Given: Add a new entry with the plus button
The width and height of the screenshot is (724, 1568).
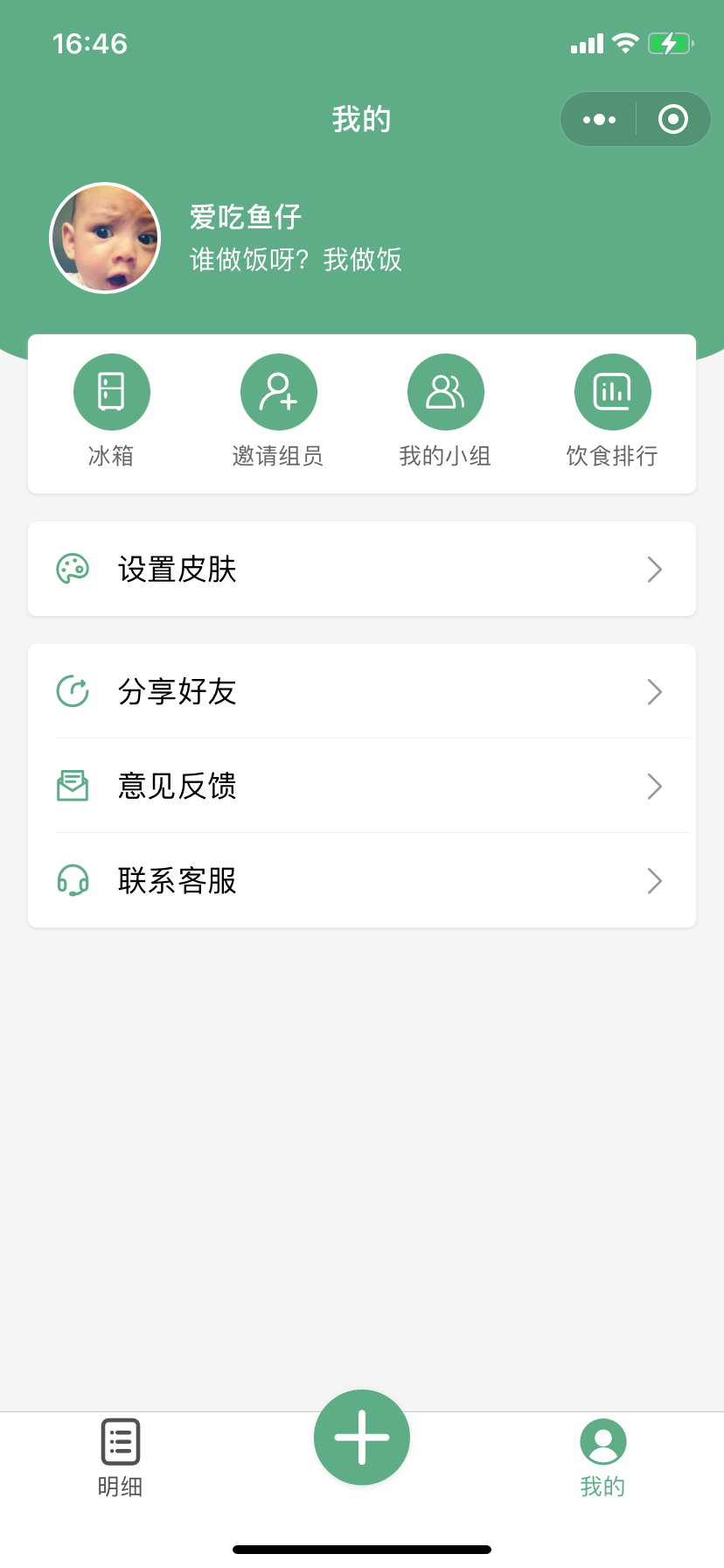Looking at the screenshot, I should point(362,1438).
